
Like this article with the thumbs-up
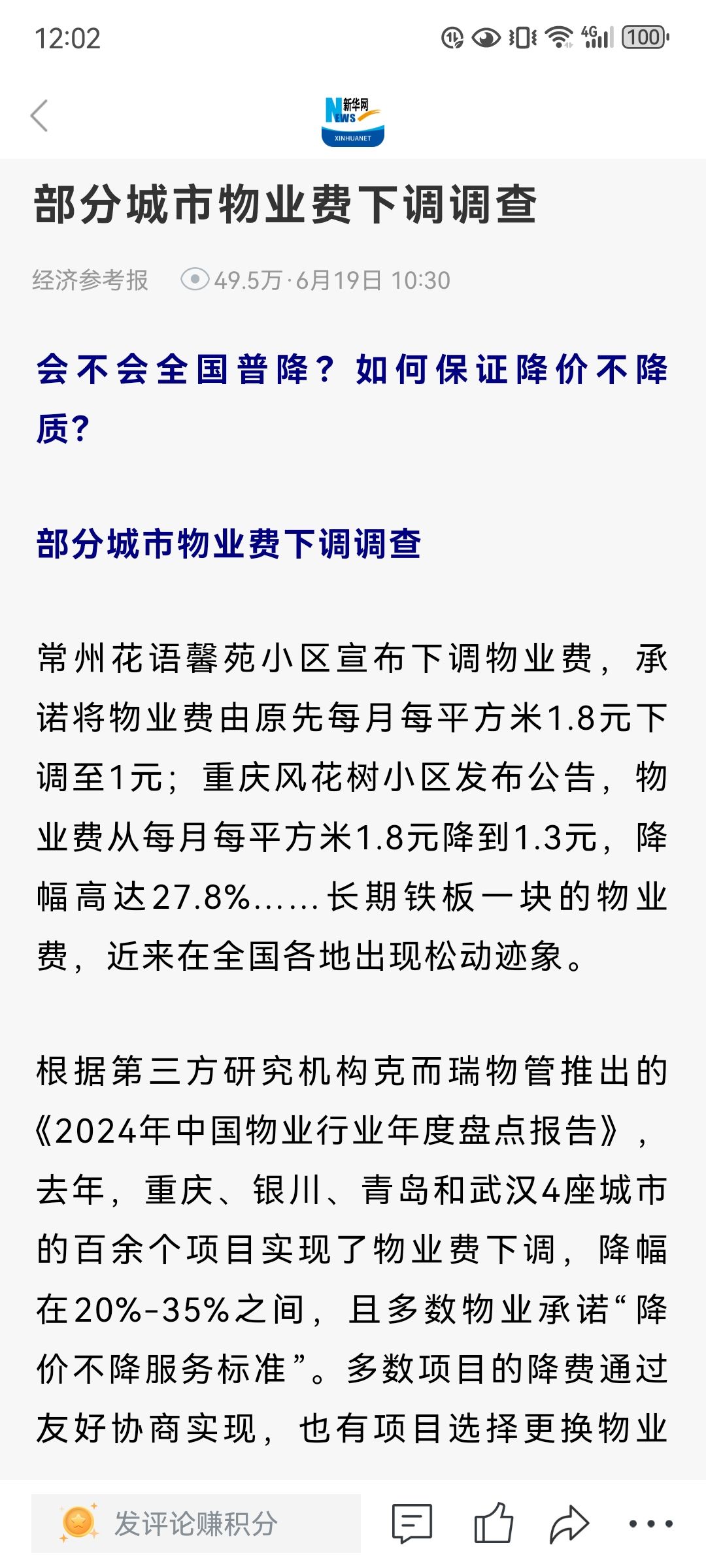point(493,1522)
